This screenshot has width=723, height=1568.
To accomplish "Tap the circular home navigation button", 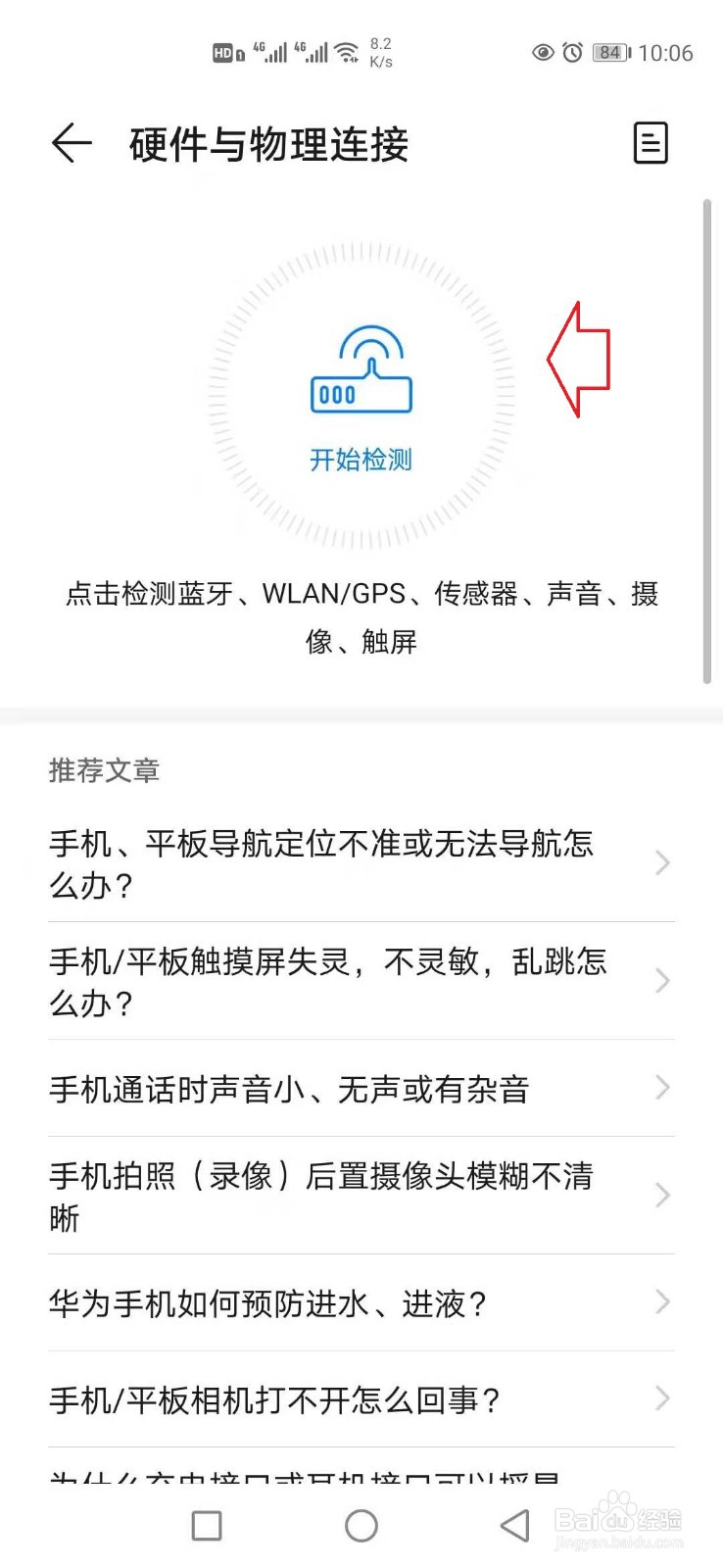I will pos(361,1526).
